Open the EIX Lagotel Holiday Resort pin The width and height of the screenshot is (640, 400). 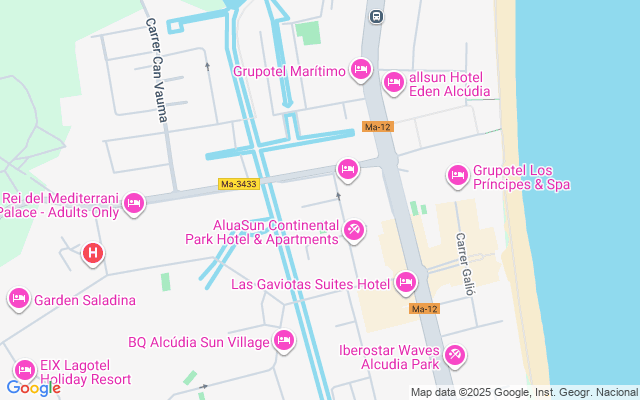tap(25, 371)
